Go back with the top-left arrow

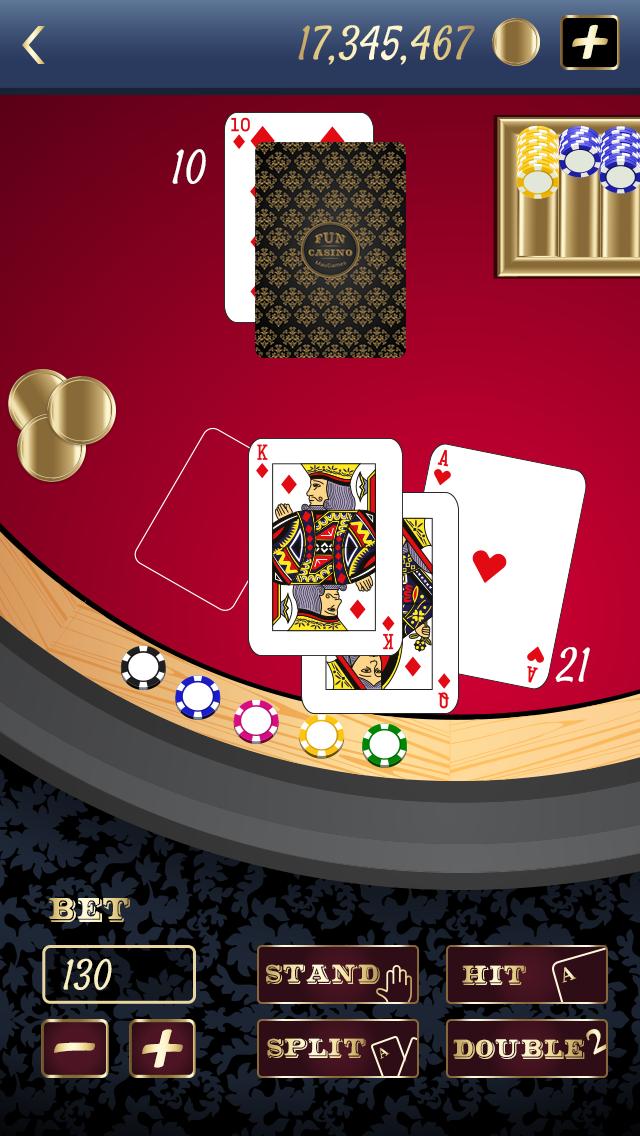pos(34,45)
